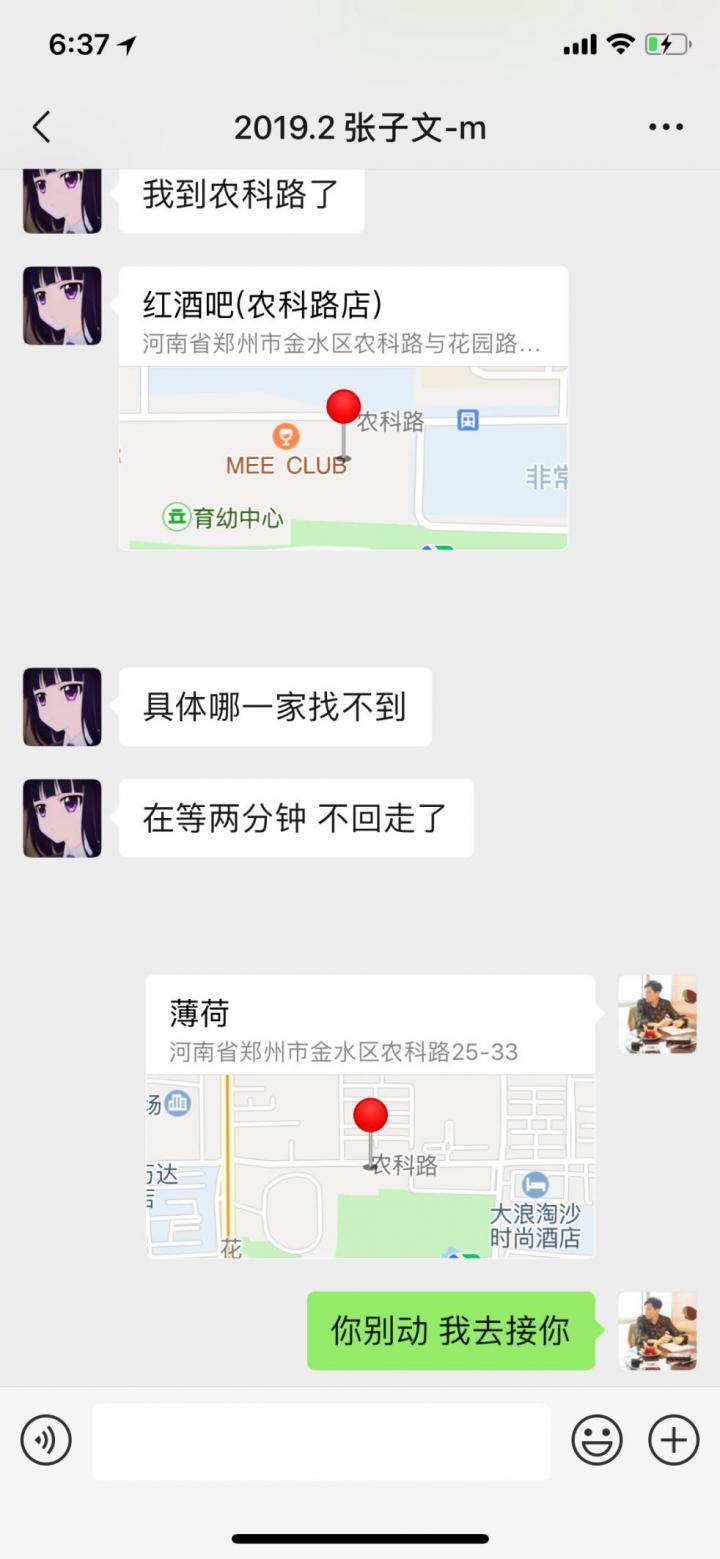
Task: Open the emoji picker icon
Action: point(599,1441)
